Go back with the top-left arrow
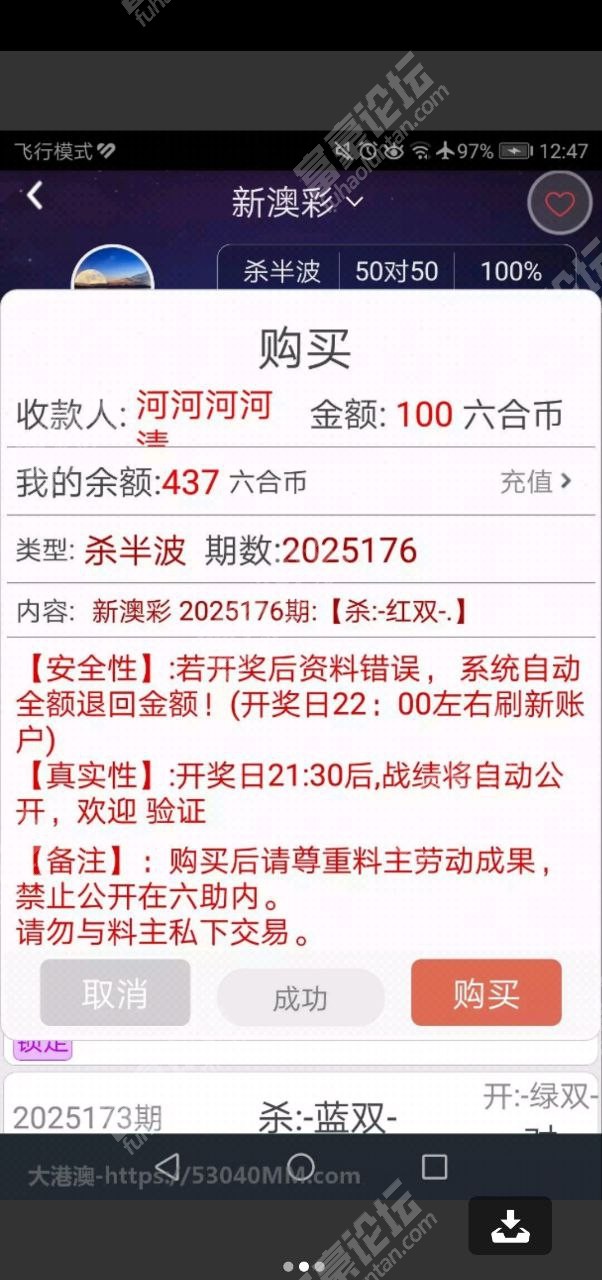This screenshot has height=1280, width=602. [x=35, y=196]
